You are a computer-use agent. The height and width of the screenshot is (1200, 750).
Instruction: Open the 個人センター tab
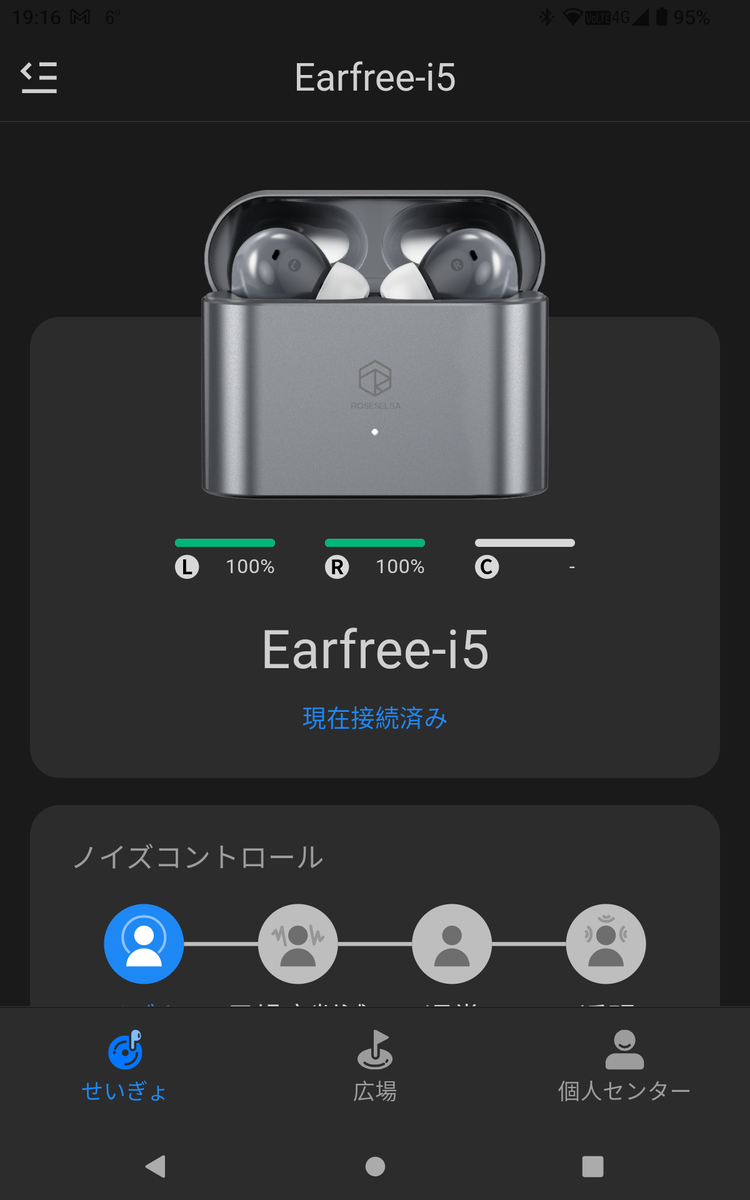624,1066
